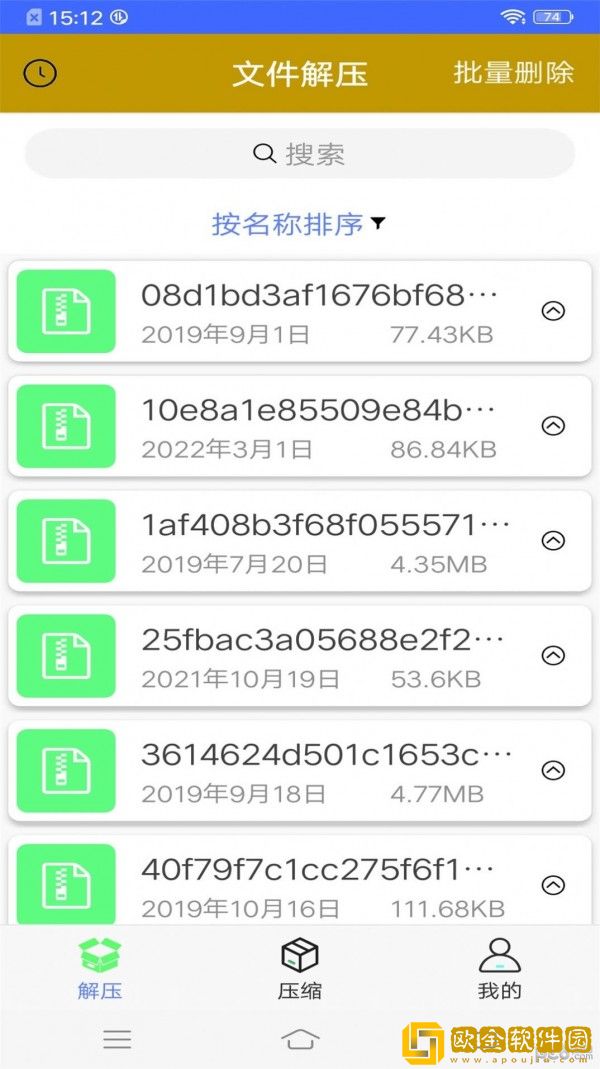
Task: Expand options for file 08d1bd3af1676bf68
Action: pos(553,311)
